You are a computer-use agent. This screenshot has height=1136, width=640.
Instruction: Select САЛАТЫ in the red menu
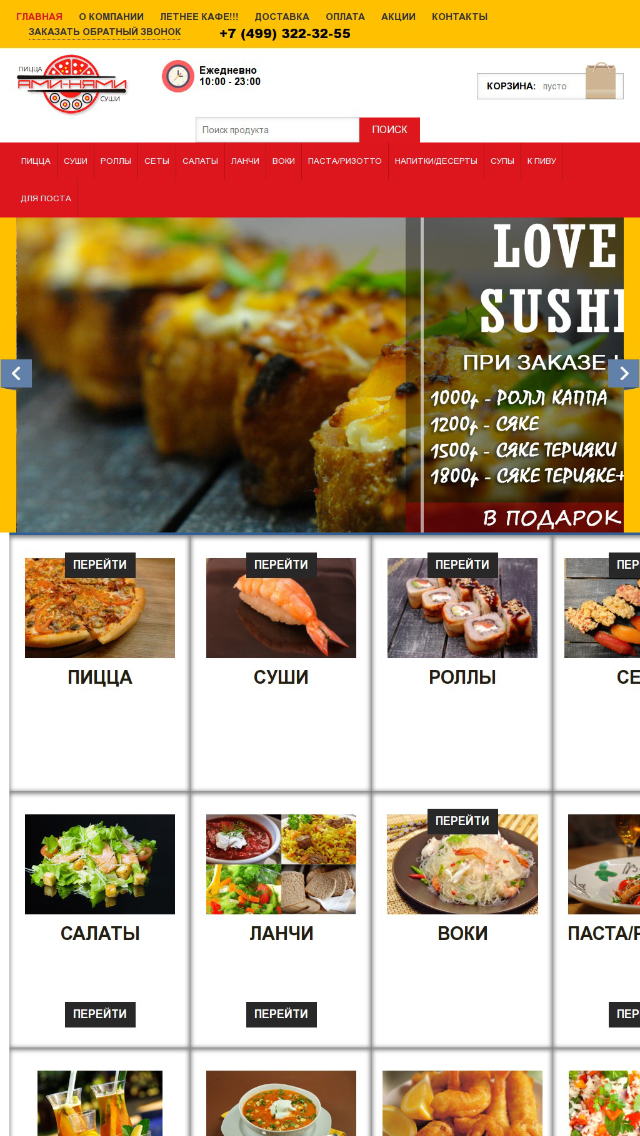pyautogui.click(x=200, y=161)
